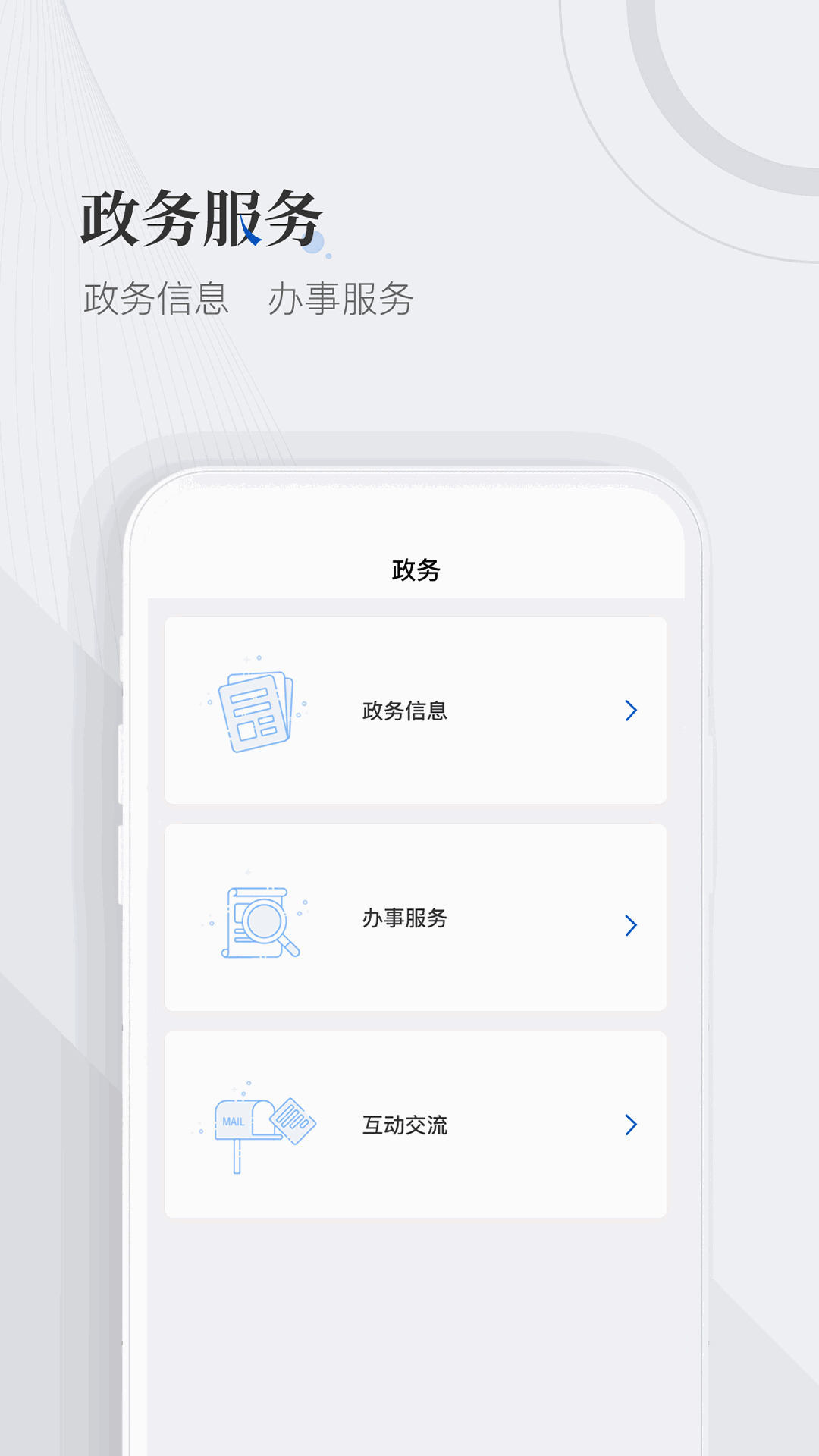Choose the 办事服务 menu entry under the heading
The height and width of the screenshot is (1456, 819).
343,296
